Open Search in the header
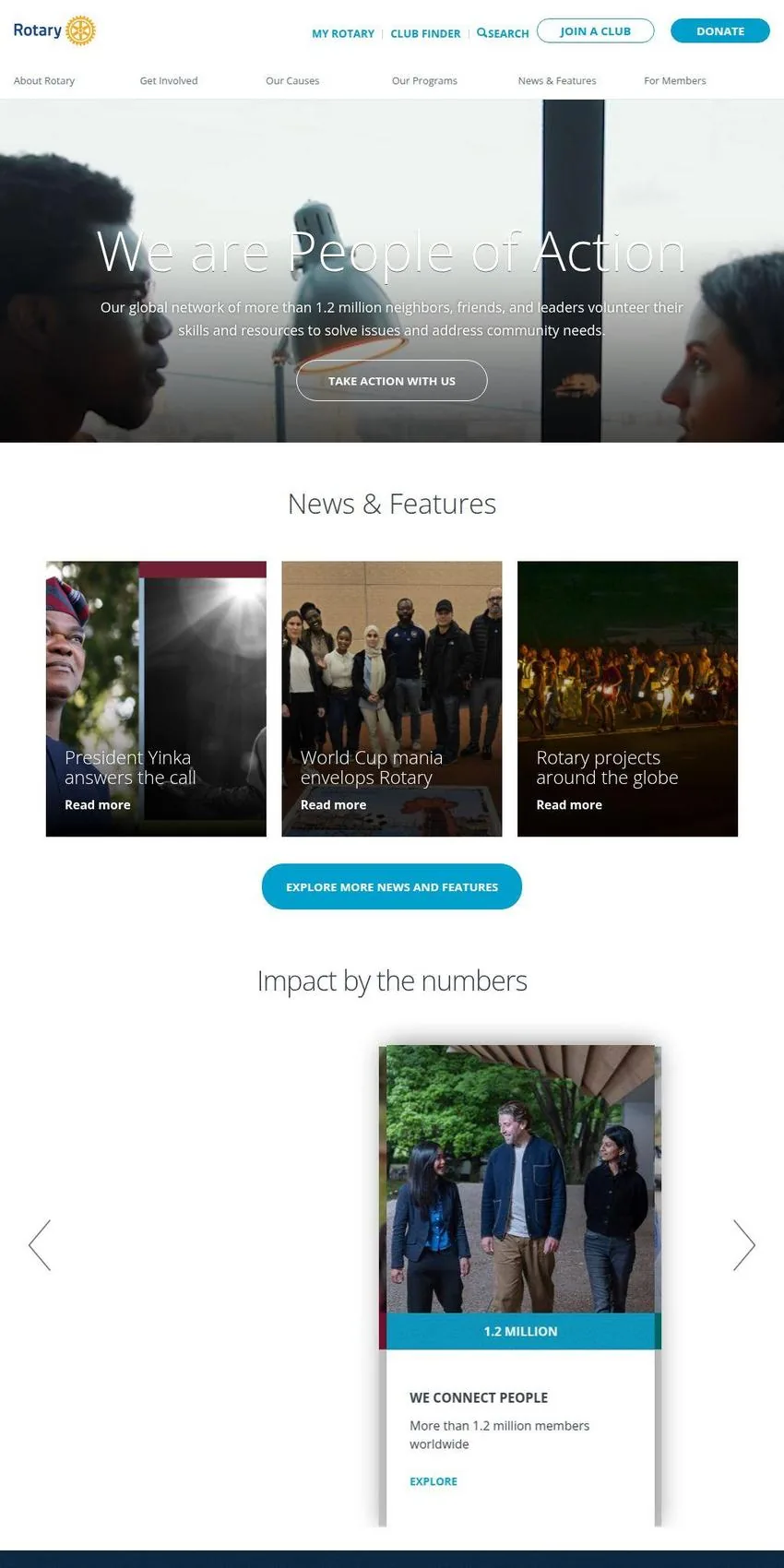 [503, 33]
